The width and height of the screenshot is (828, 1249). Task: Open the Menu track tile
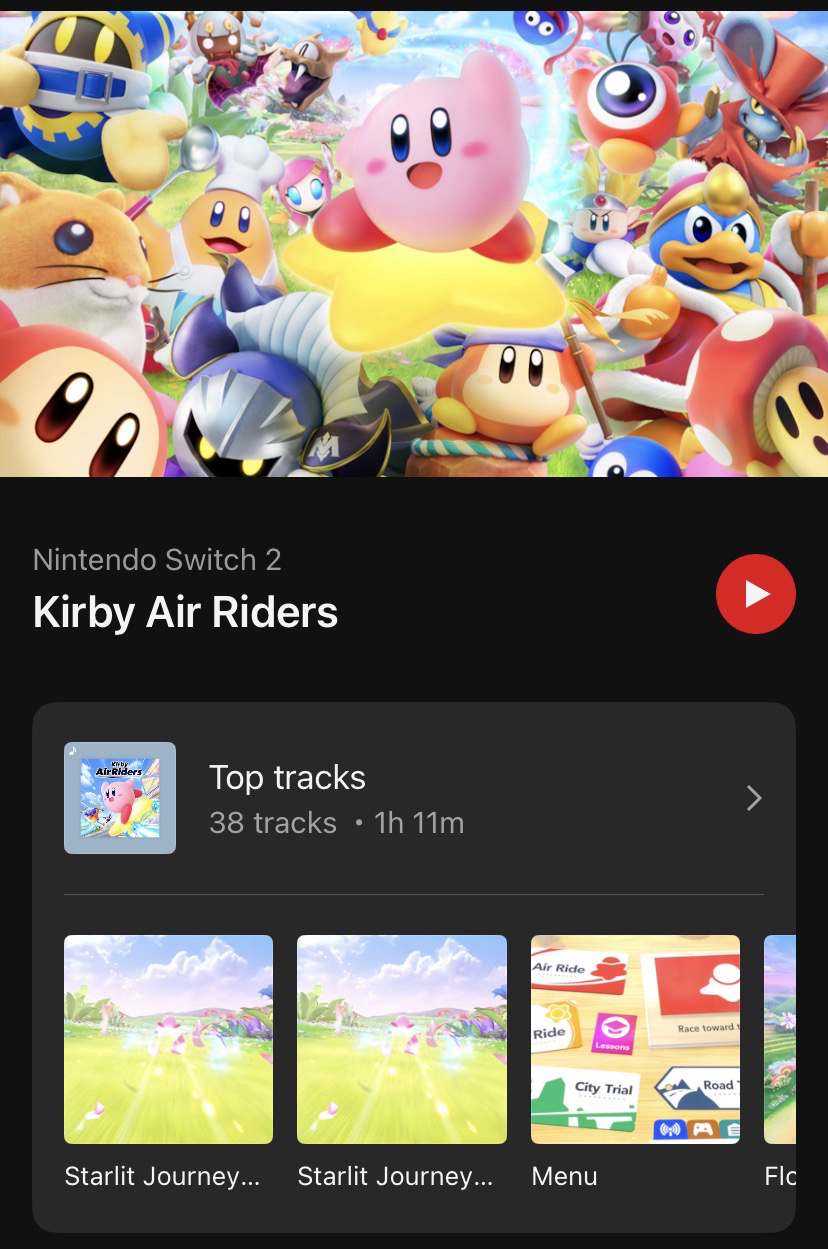coord(635,1039)
